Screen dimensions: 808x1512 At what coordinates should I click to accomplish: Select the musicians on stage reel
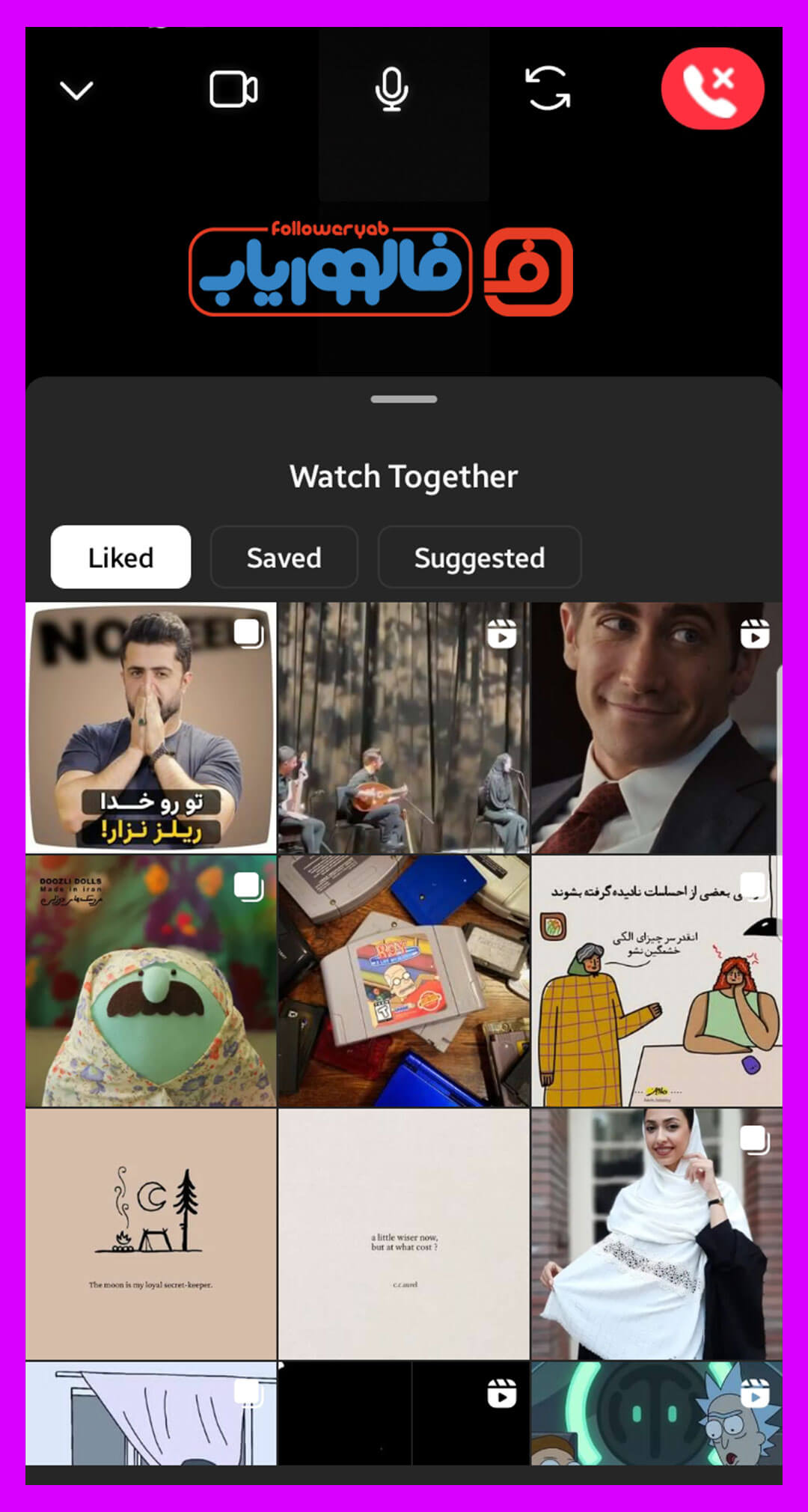click(403, 728)
